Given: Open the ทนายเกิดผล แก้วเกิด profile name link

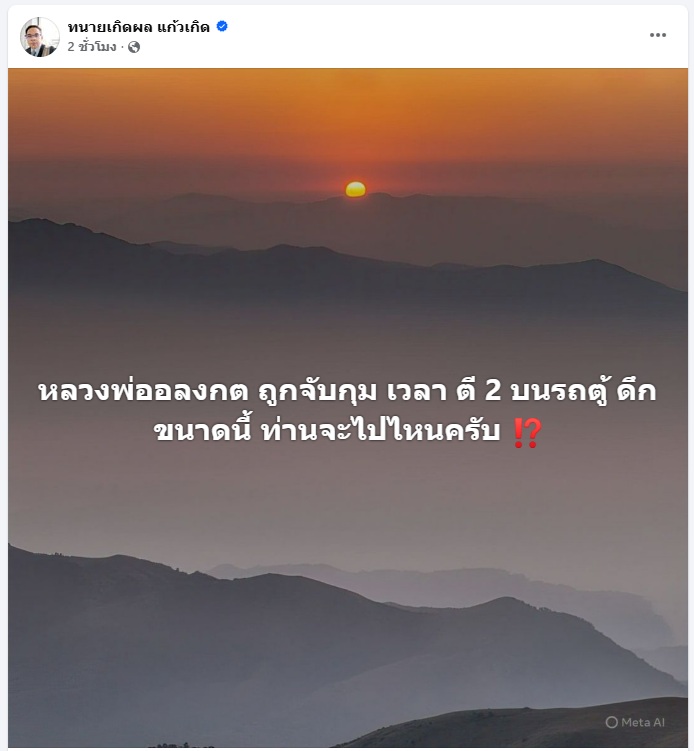Looking at the screenshot, I should click(x=139, y=27).
